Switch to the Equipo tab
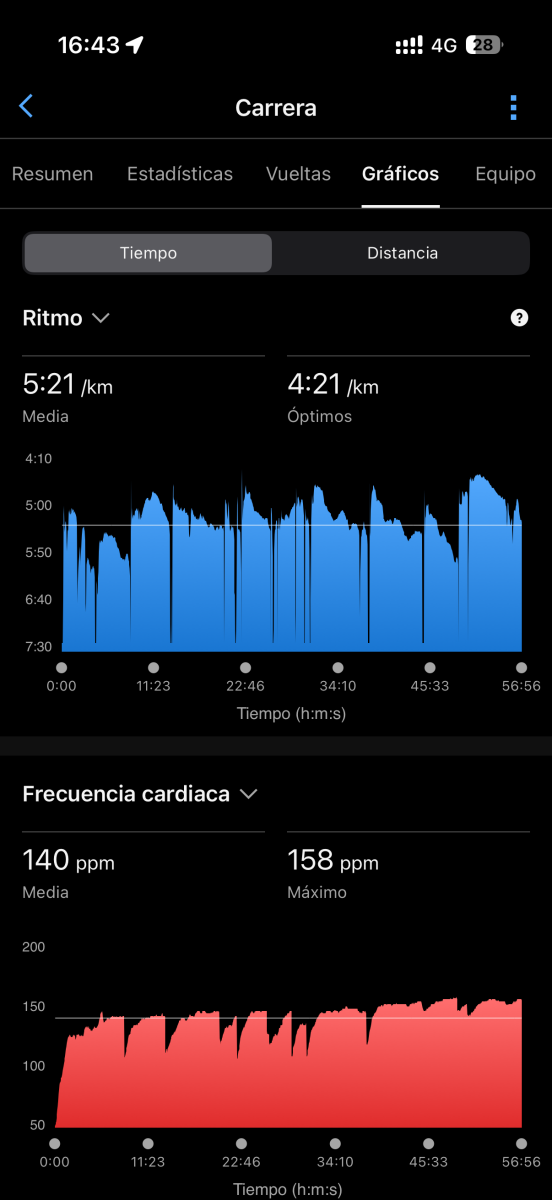The height and width of the screenshot is (1200, 552). [506, 174]
